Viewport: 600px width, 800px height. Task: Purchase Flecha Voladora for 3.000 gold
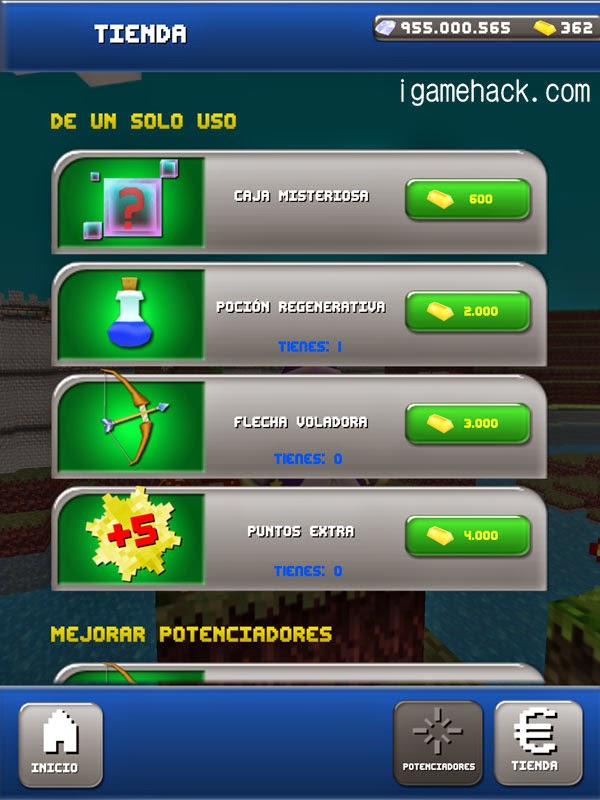point(467,423)
